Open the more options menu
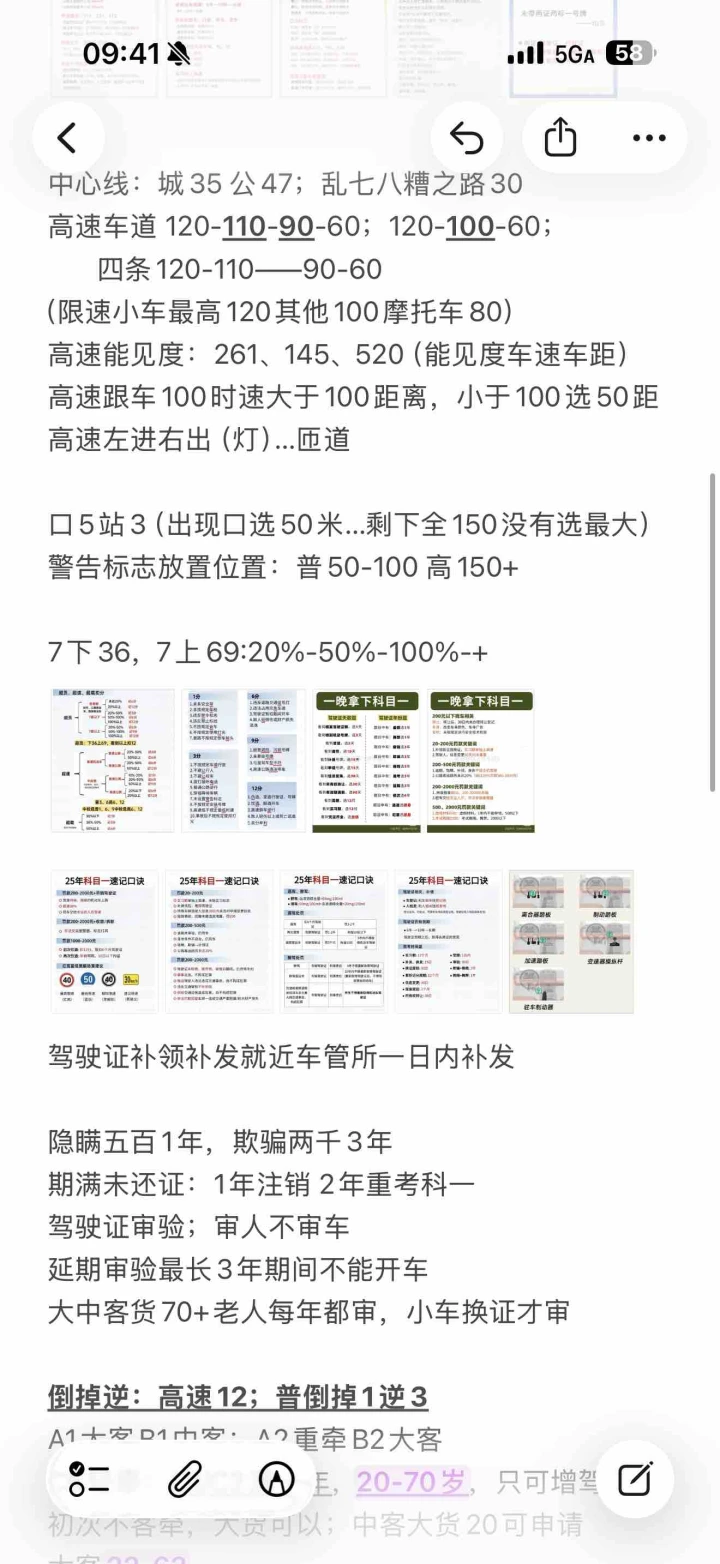Viewport: 720px width, 1564px height. 649,138
